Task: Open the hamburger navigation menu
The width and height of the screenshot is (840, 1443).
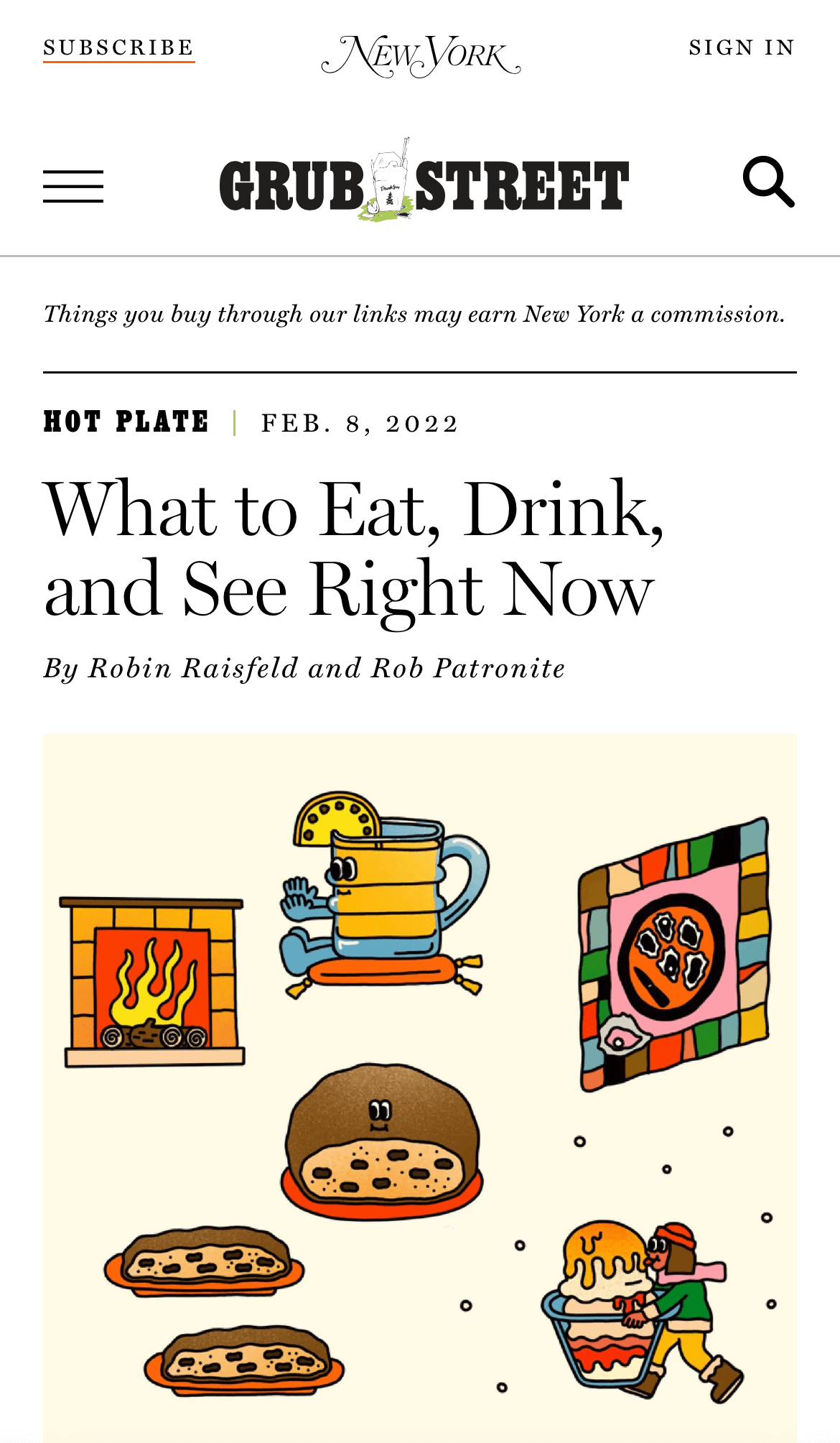Action: coord(73,187)
